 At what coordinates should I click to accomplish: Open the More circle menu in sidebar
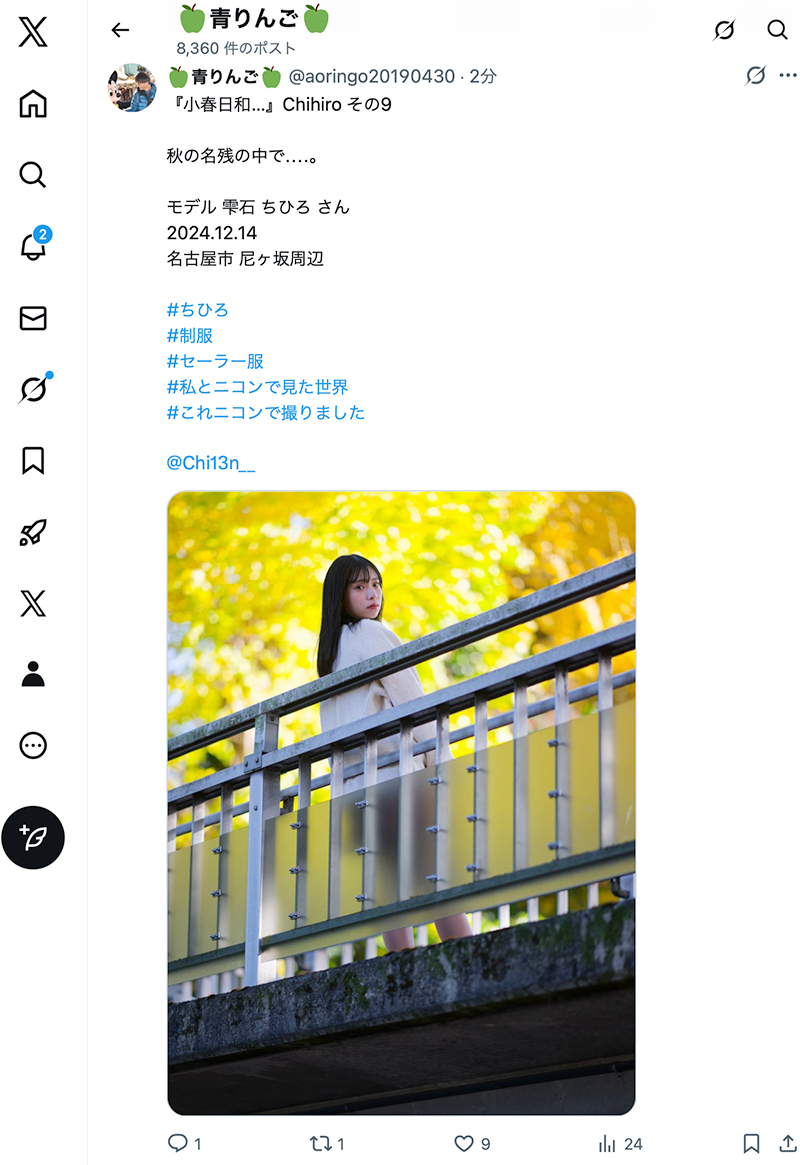coord(33,745)
